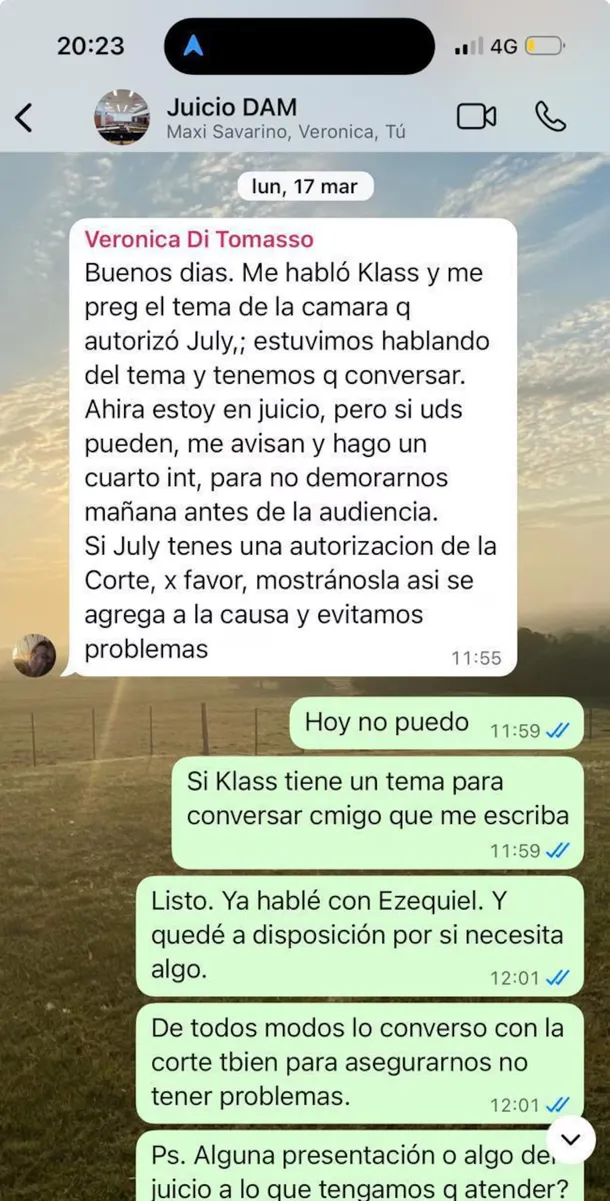Viewport: 610px width, 1201px height.
Task: Jump to the latest messages with down chevron
Action: tap(571, 1138)
